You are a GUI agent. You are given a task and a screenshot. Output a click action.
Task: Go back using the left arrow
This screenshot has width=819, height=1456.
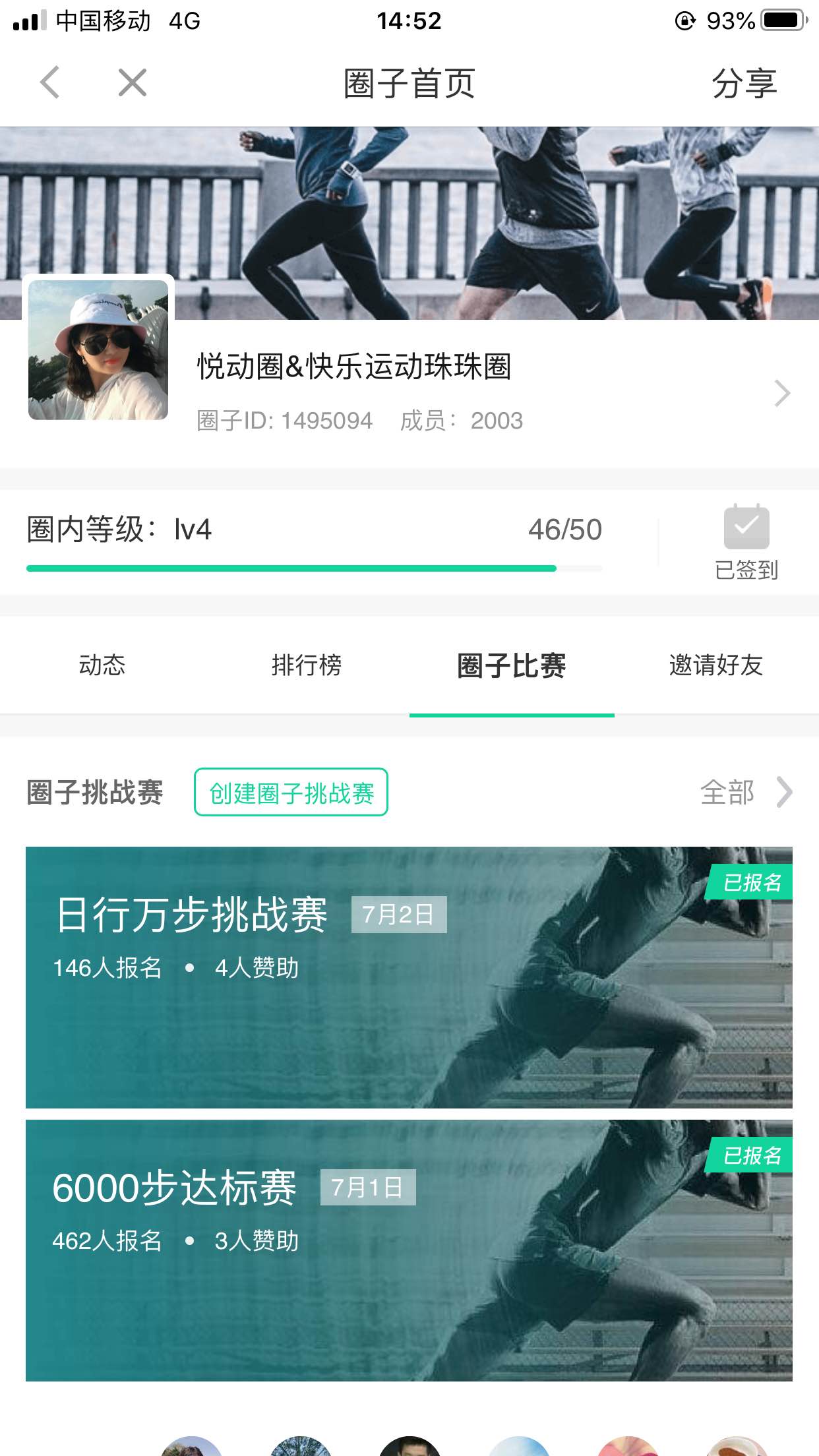click(x=50, y=83)
